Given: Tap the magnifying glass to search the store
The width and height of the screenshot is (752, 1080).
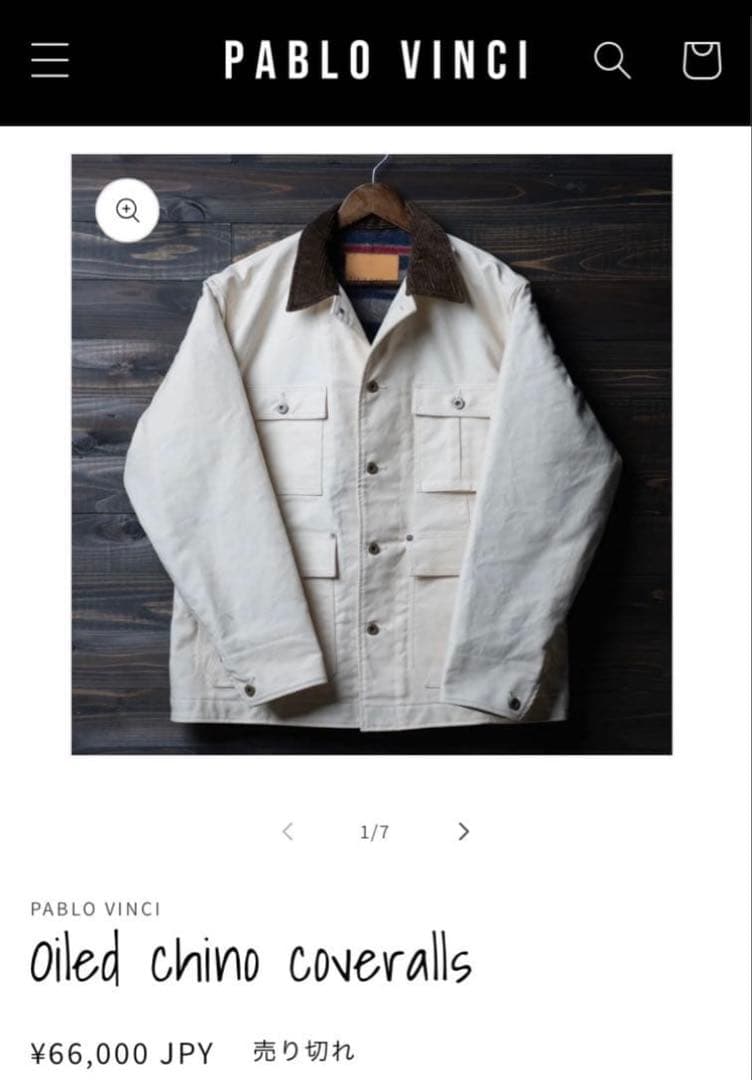Looking at the screenshot, I should [613, 60].
